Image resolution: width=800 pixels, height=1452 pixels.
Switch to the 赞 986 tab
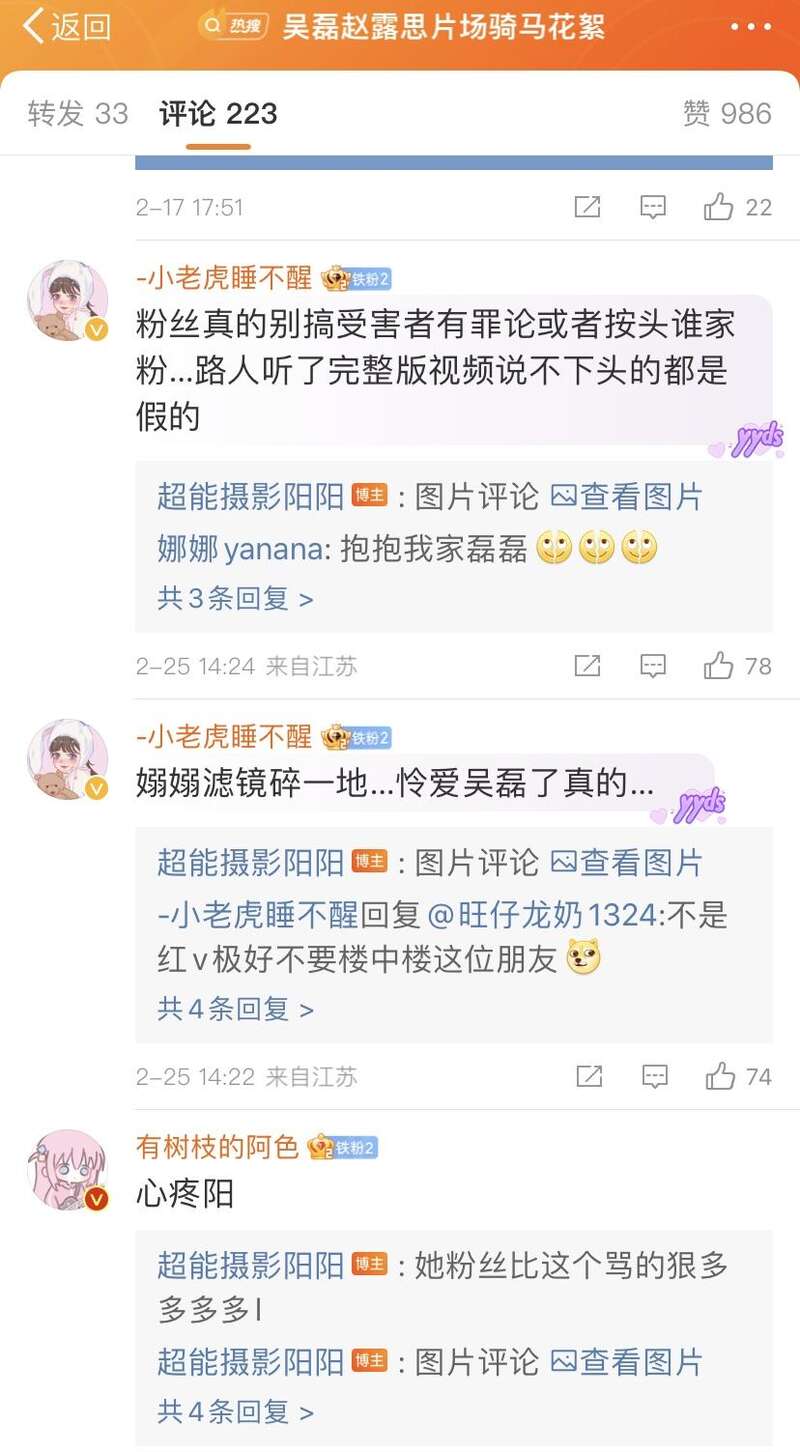tap(727, 114)
